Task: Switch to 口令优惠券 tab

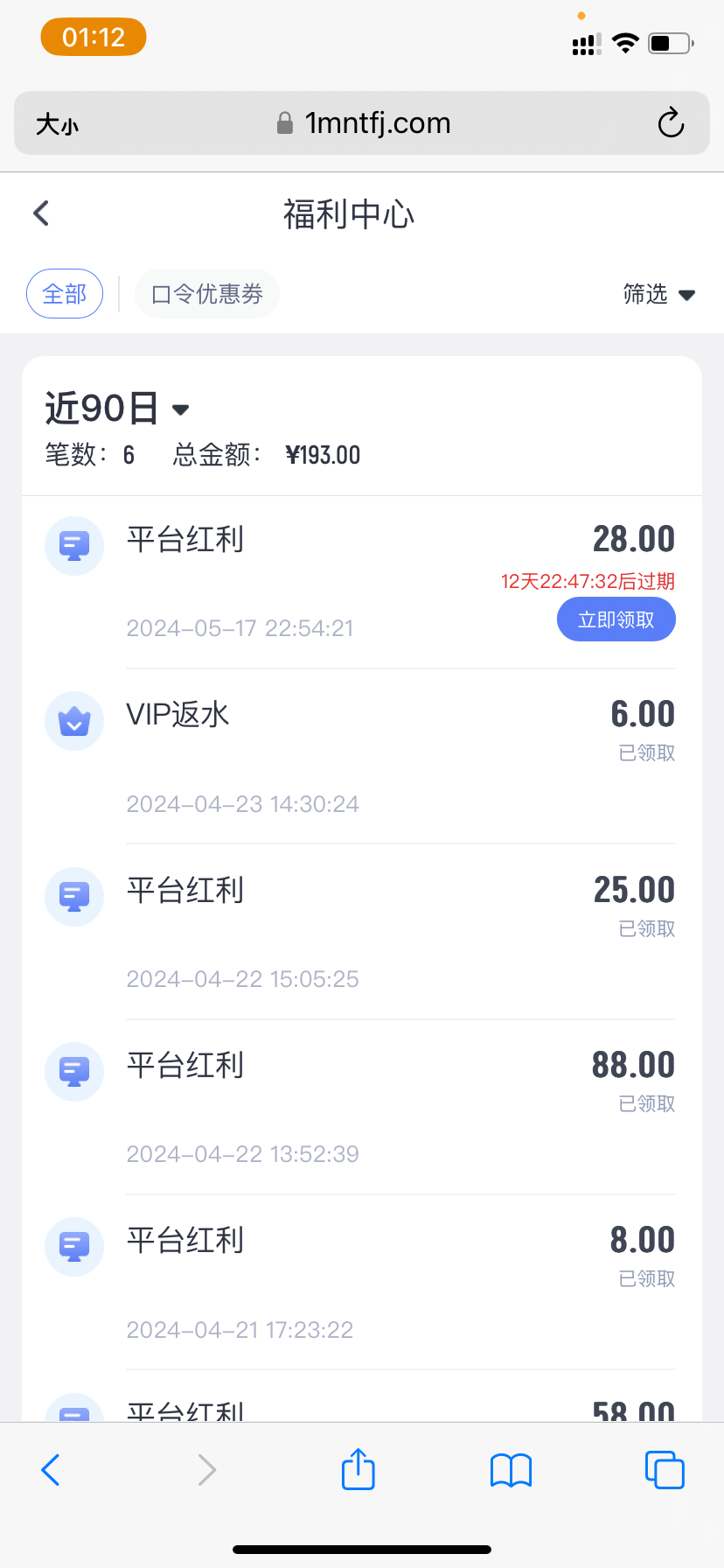Action: 207,294
